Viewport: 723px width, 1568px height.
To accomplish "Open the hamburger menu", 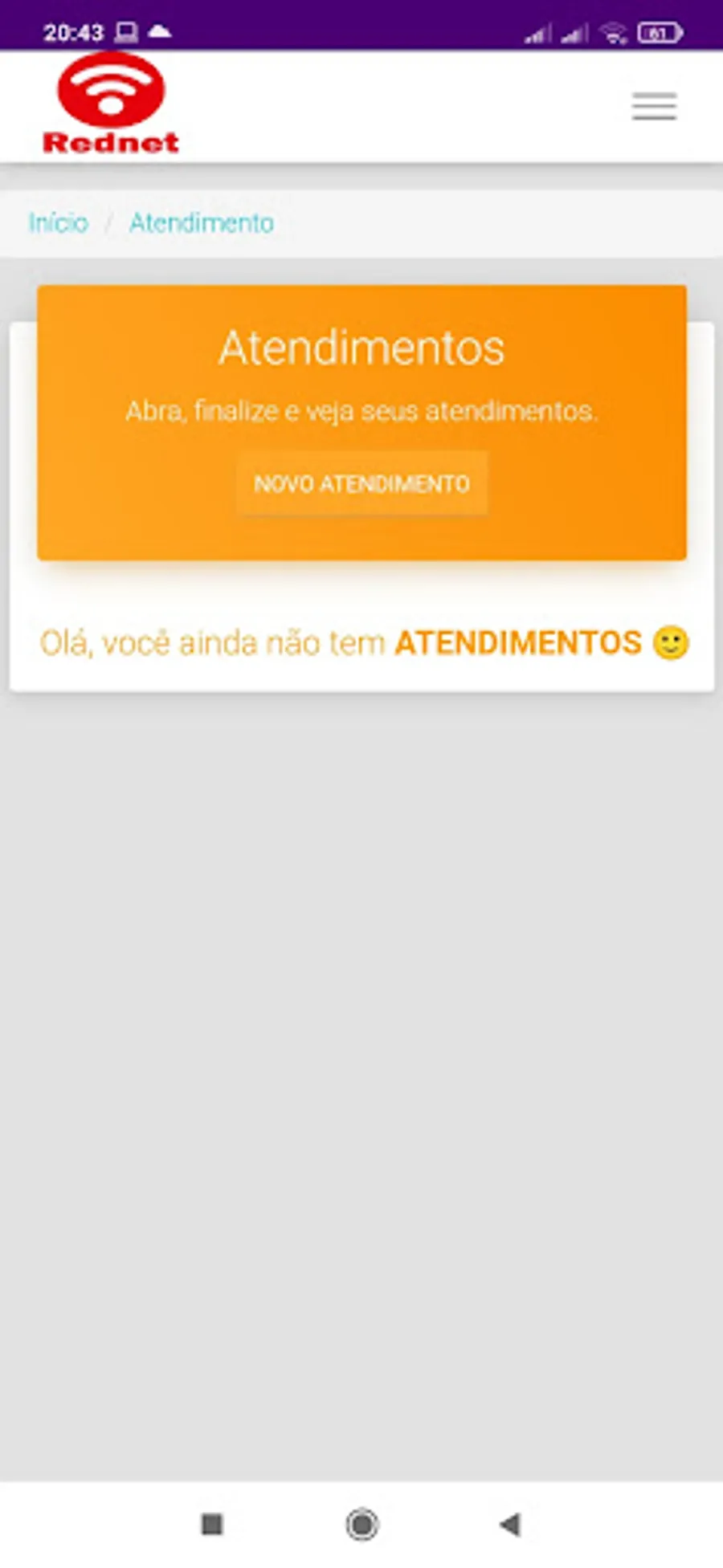I will 654,107.
